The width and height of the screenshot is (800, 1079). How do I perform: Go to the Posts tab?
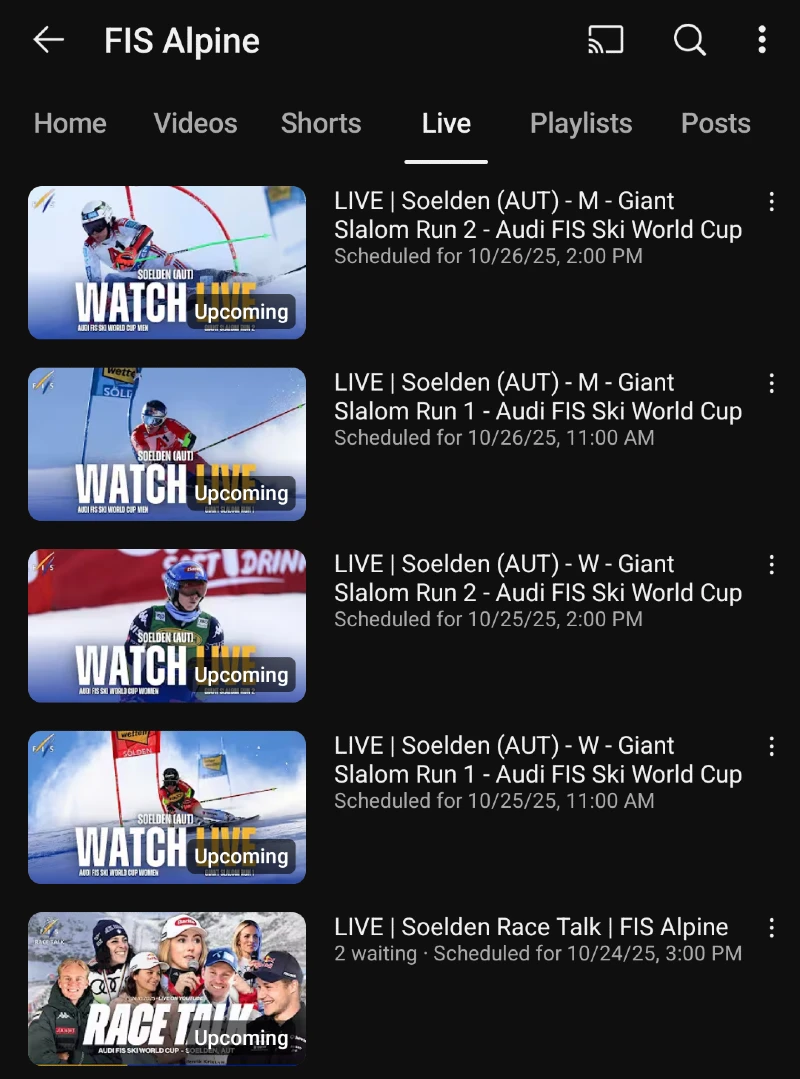[716, 124]
